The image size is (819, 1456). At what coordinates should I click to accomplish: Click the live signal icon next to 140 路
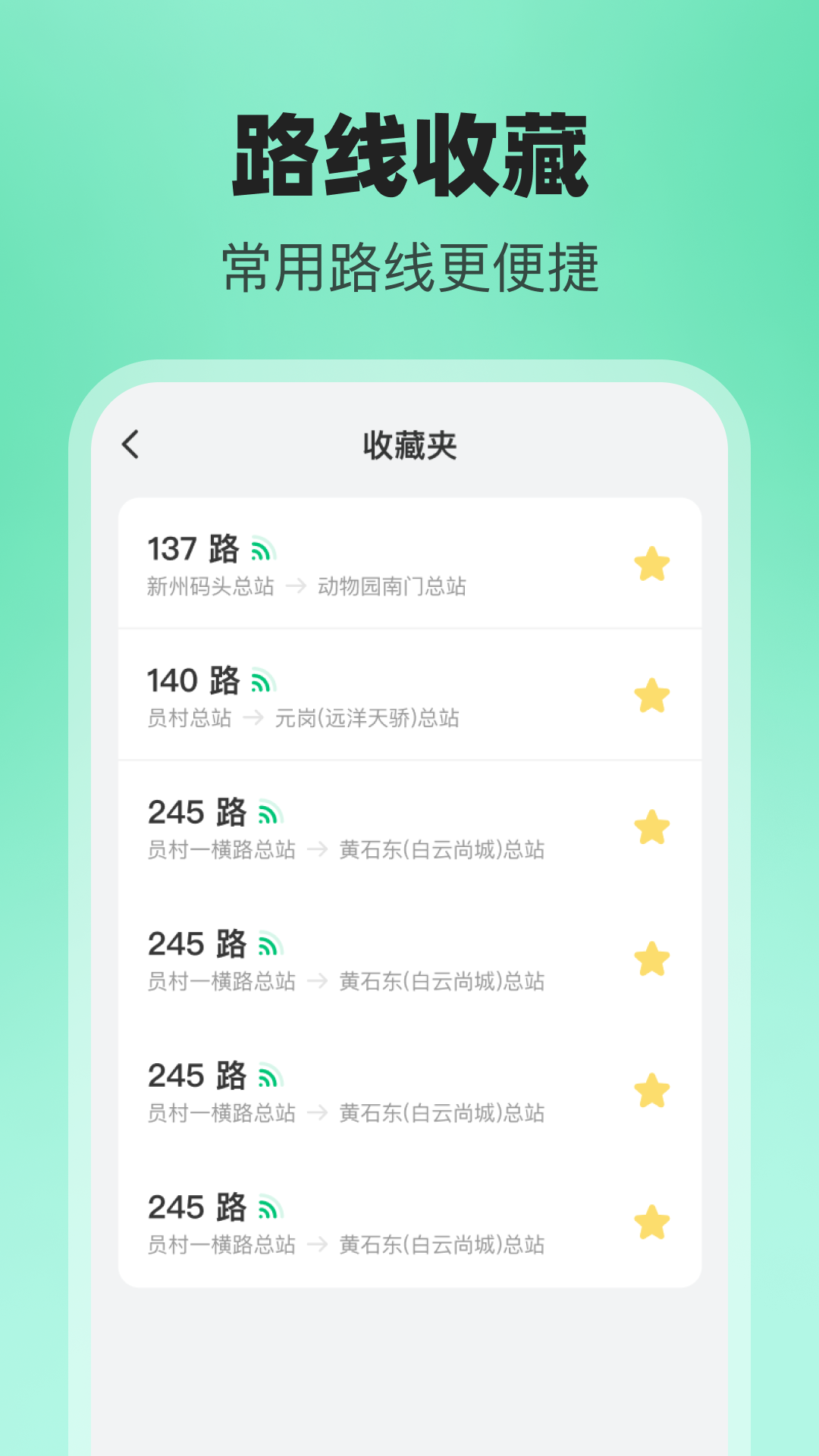point(264,680)
